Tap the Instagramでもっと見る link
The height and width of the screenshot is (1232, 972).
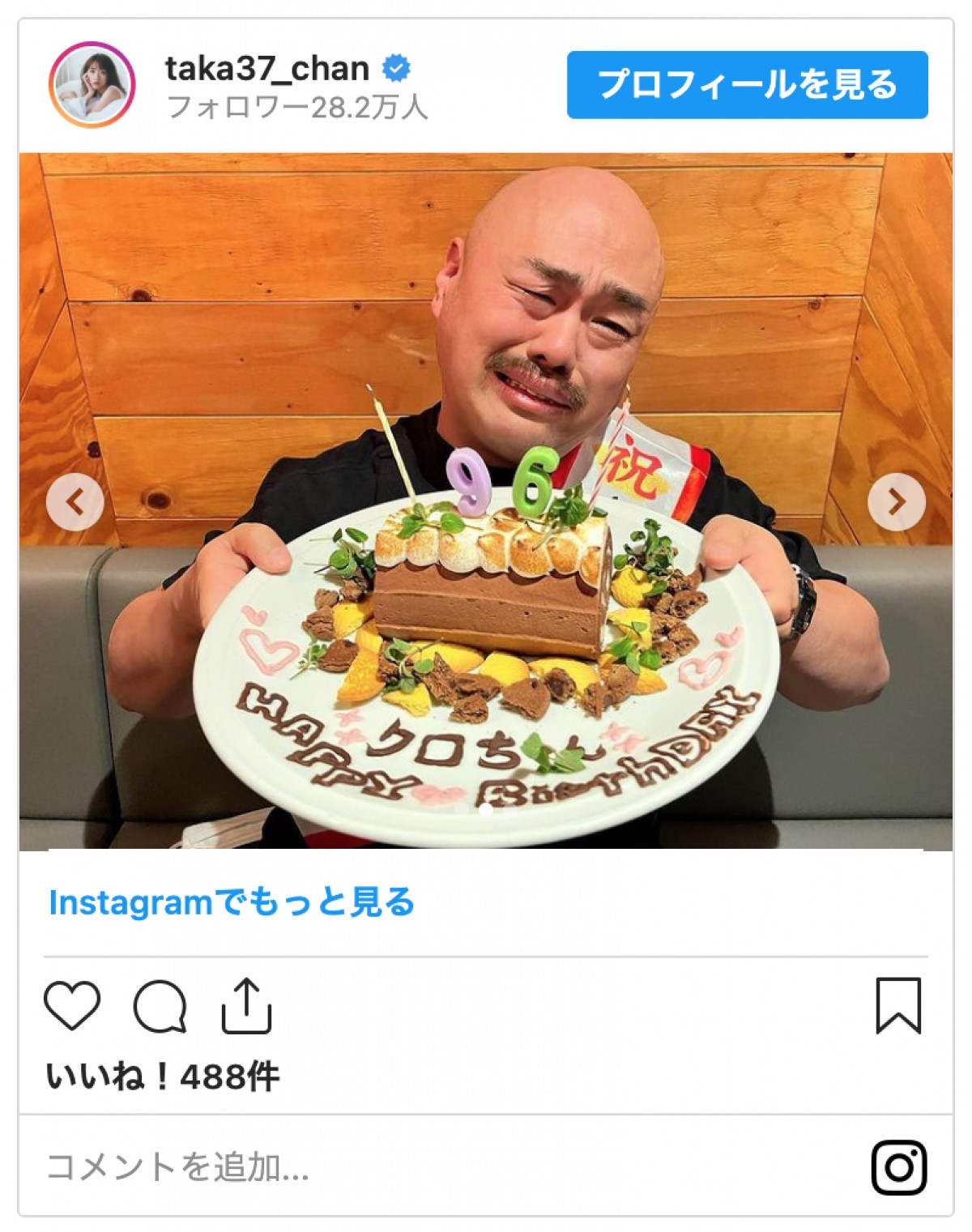click(x=232, y=902)
